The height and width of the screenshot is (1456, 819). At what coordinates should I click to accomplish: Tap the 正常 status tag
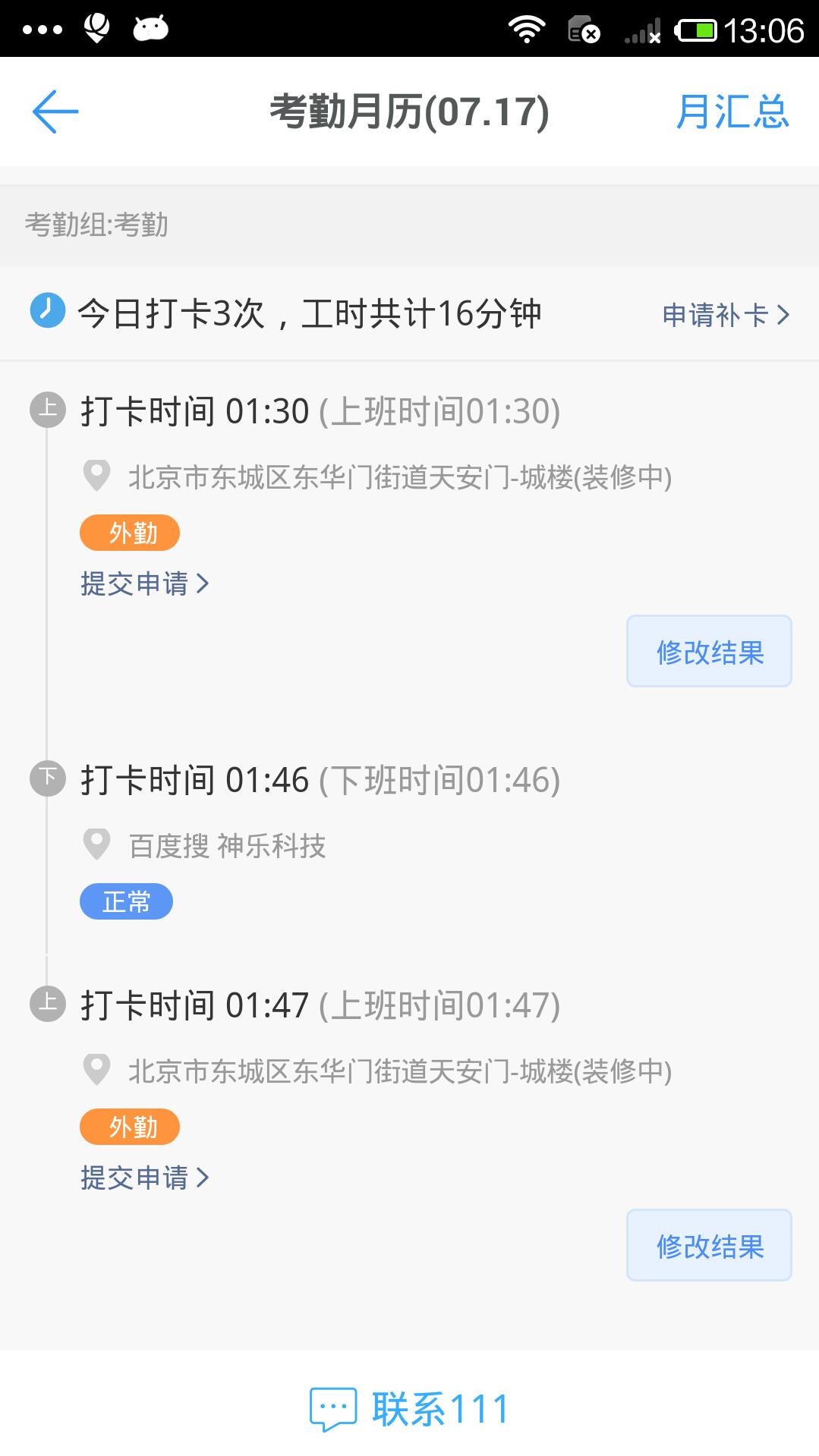pyautogui.click(x=127, y=901)
